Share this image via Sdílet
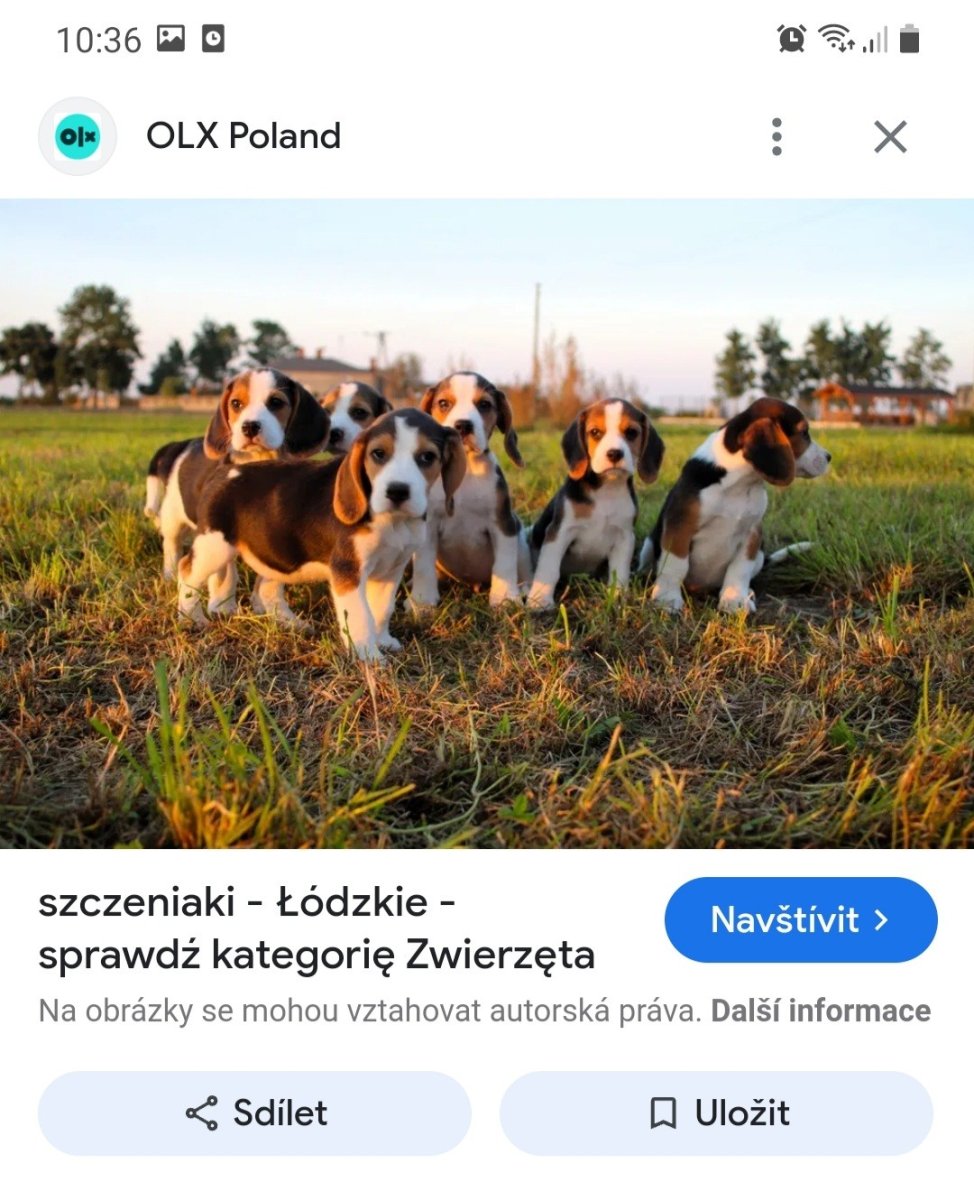 point(255,1113)
